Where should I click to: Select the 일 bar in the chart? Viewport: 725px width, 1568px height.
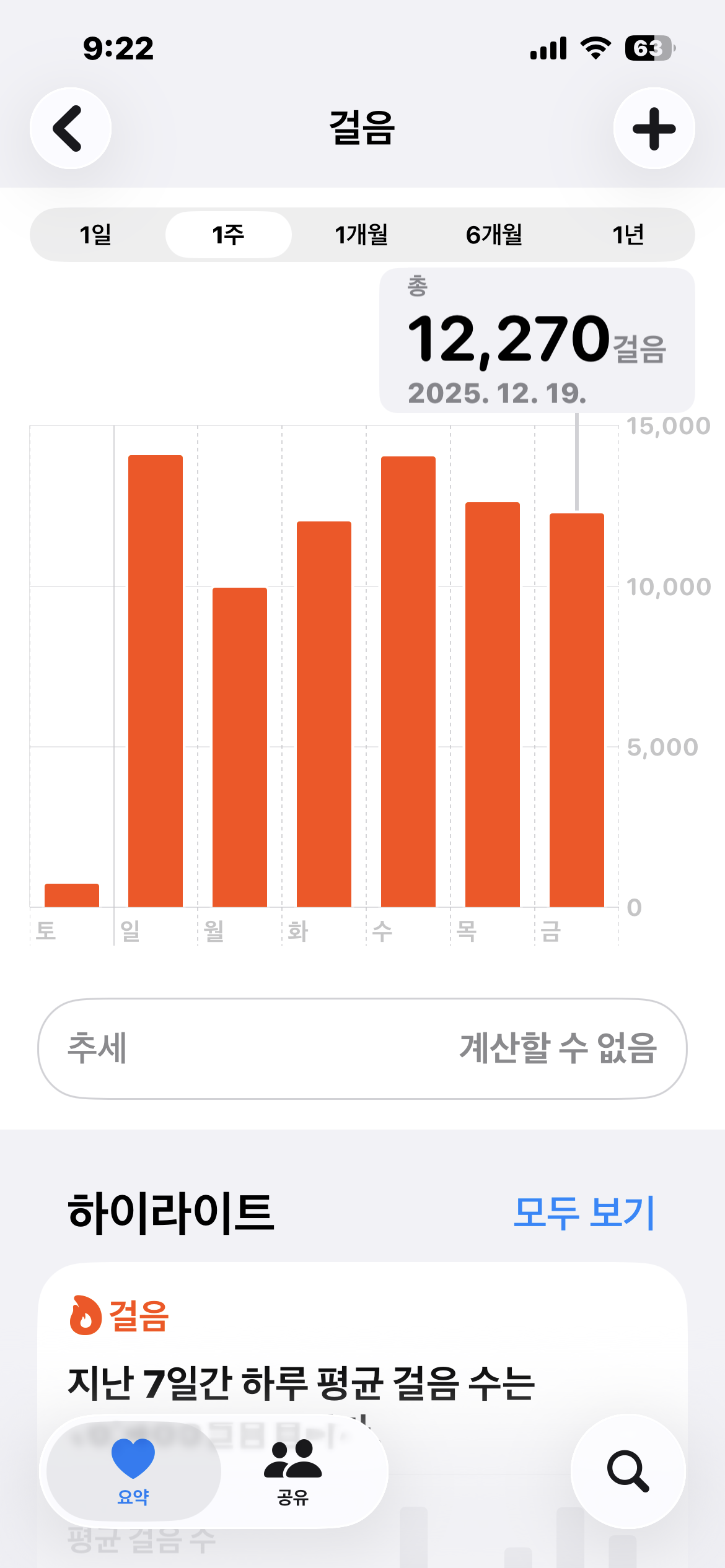(x=156, y=681)
